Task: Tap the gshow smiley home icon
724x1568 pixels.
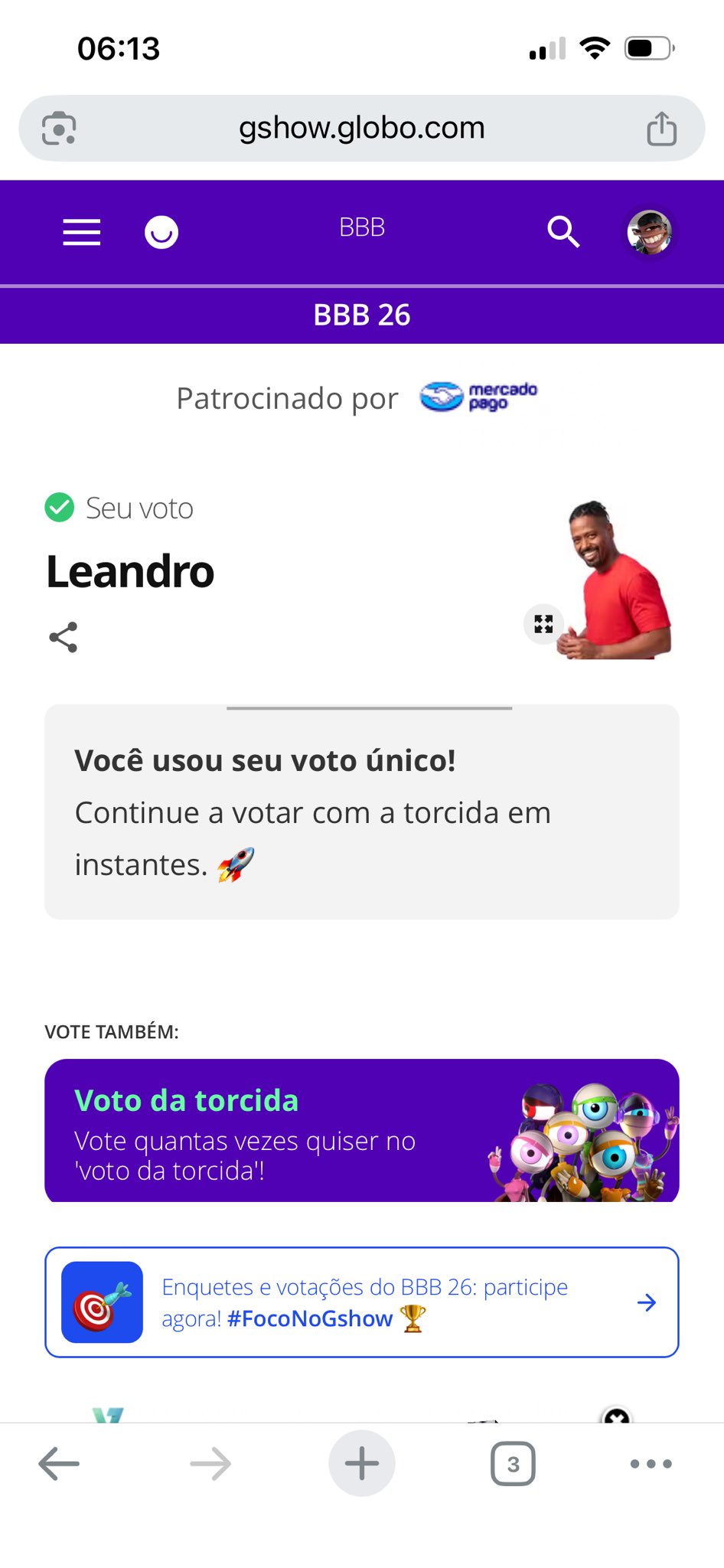Action: point(161,232)
